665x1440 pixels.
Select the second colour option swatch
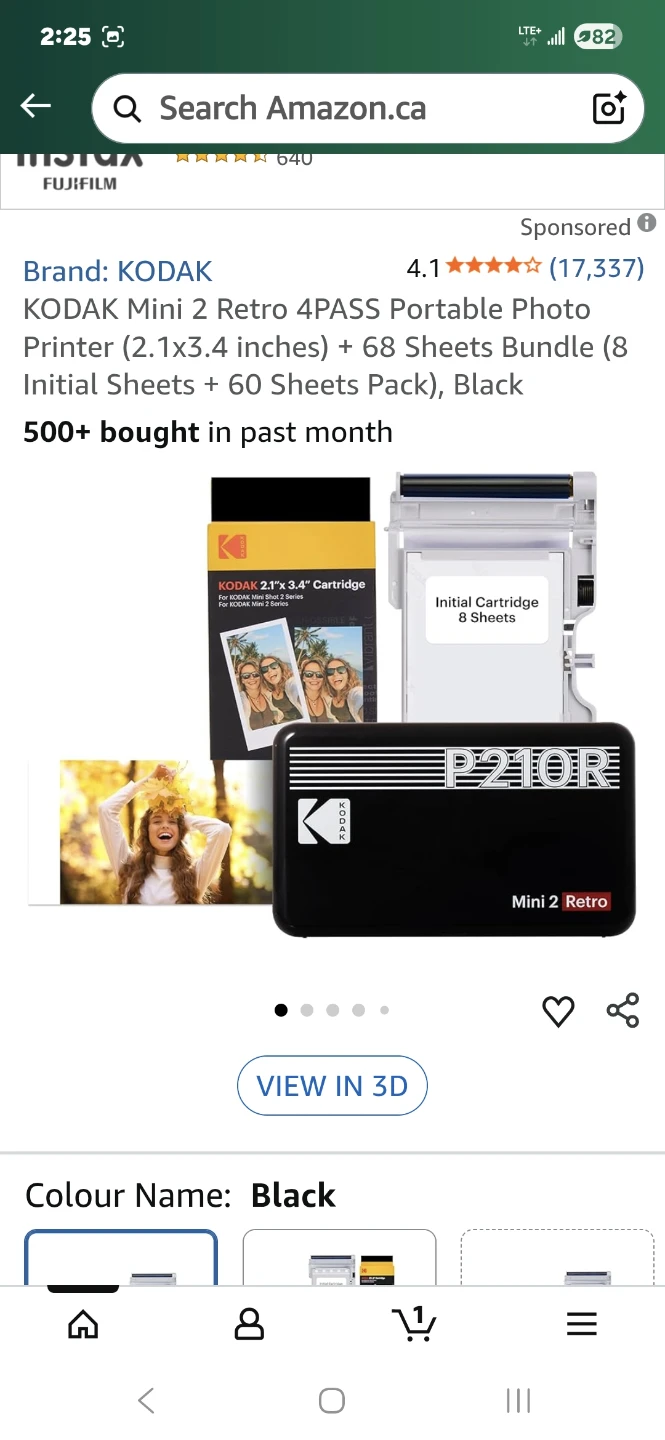click(339, 1258)
